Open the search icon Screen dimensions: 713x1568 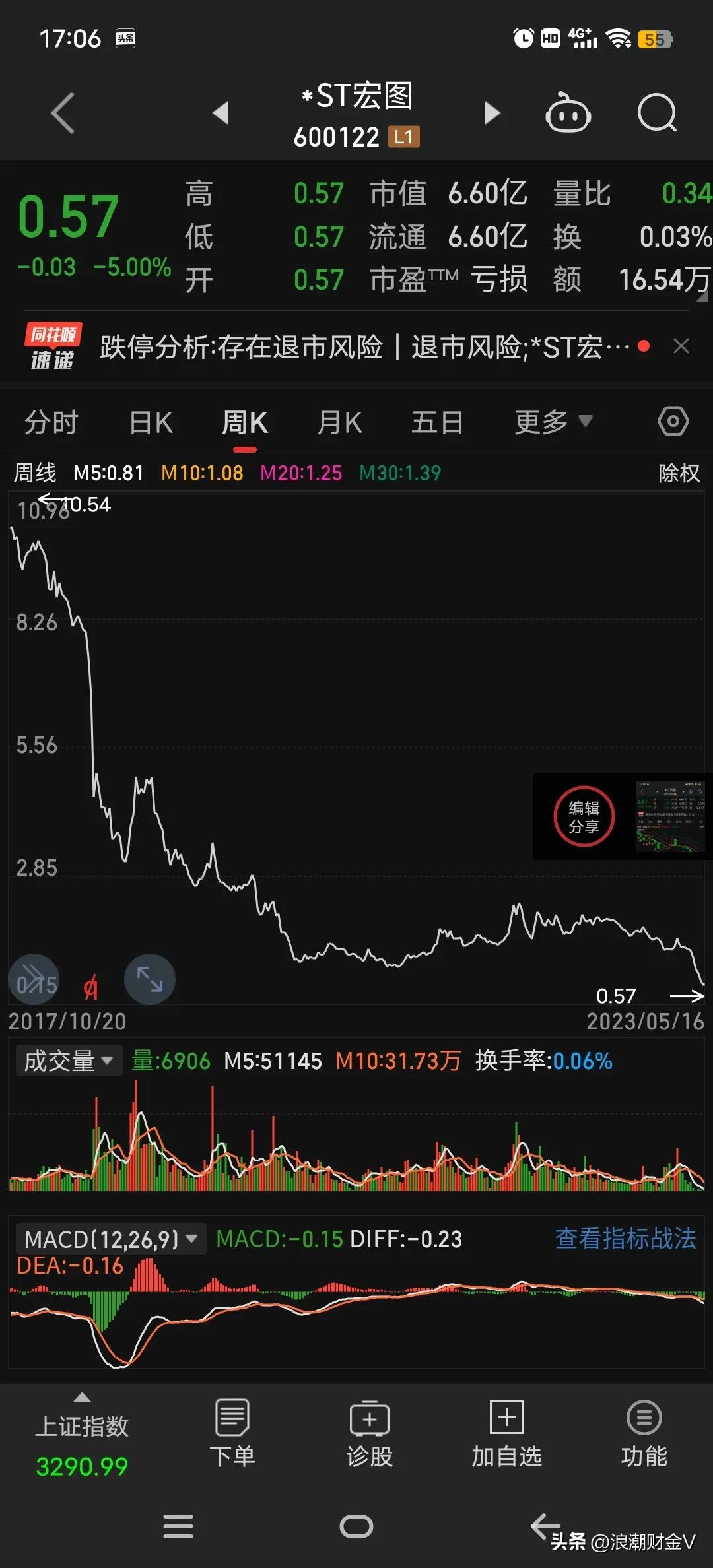657,113
